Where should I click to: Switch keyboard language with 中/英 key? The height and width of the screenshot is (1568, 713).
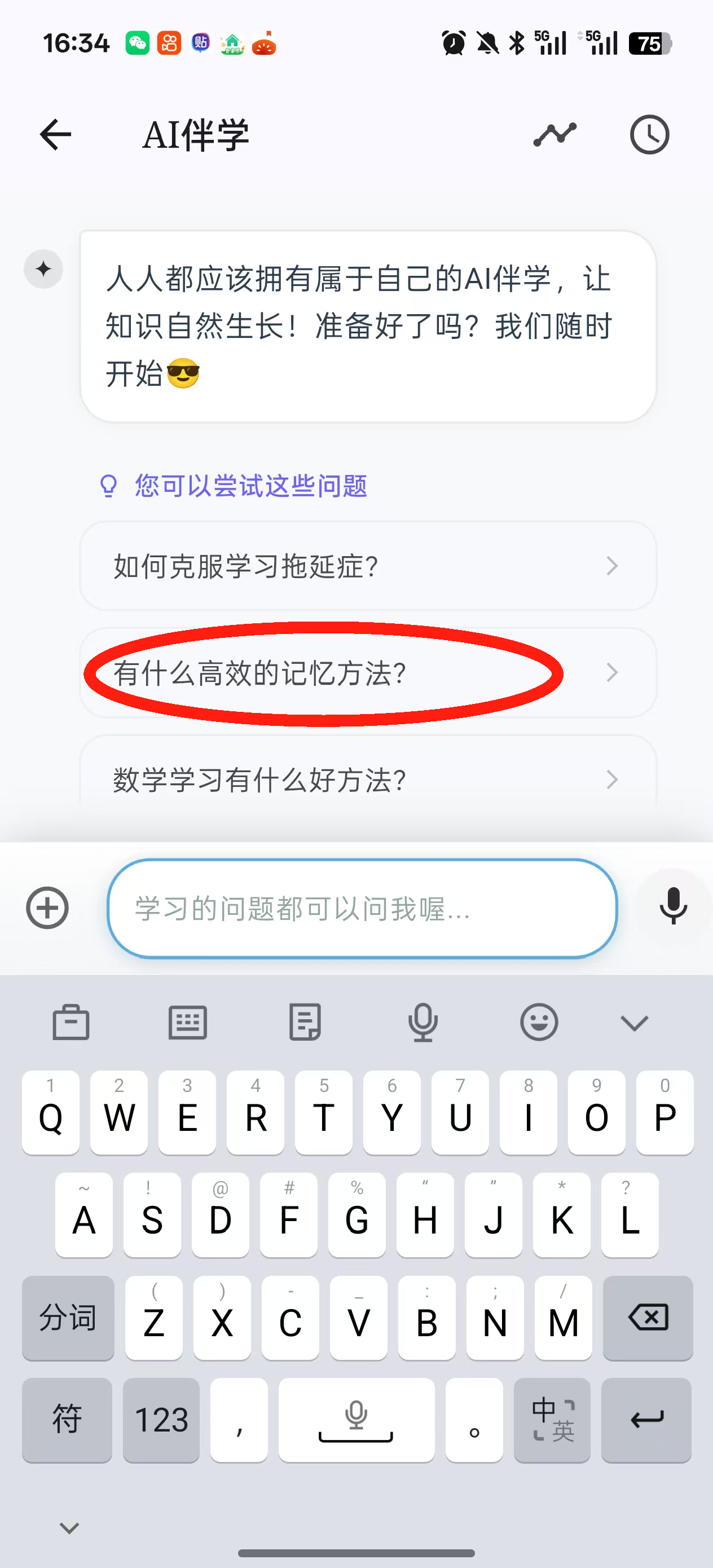[x=552, y=1420]
